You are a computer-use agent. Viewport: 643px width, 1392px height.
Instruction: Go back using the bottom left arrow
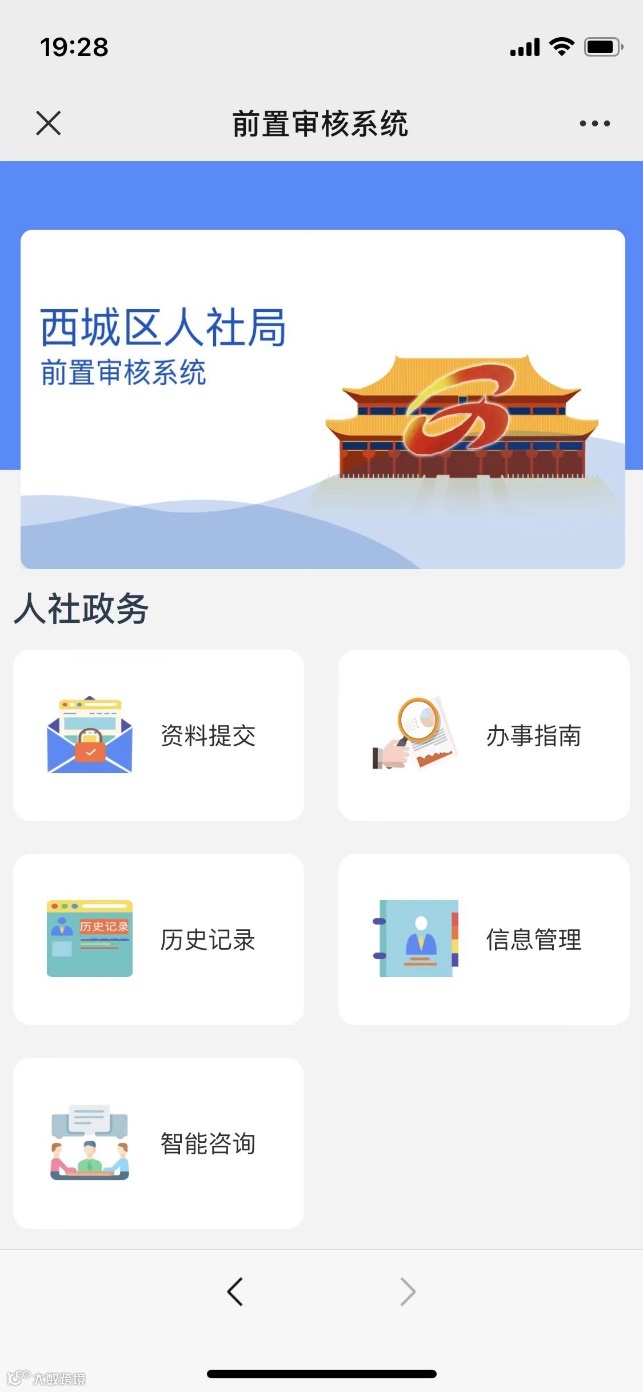235,1292
